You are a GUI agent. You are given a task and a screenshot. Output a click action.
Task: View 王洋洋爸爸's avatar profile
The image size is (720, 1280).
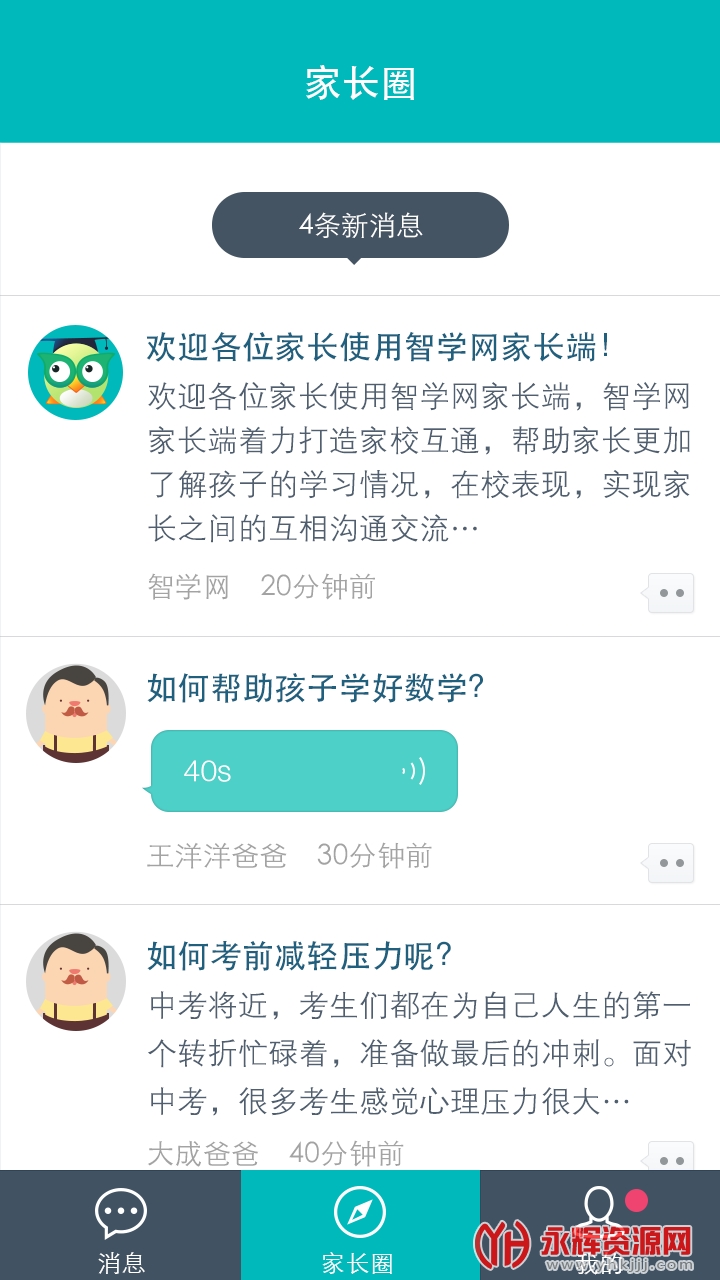pyautogui.click(x=75, y=714)
